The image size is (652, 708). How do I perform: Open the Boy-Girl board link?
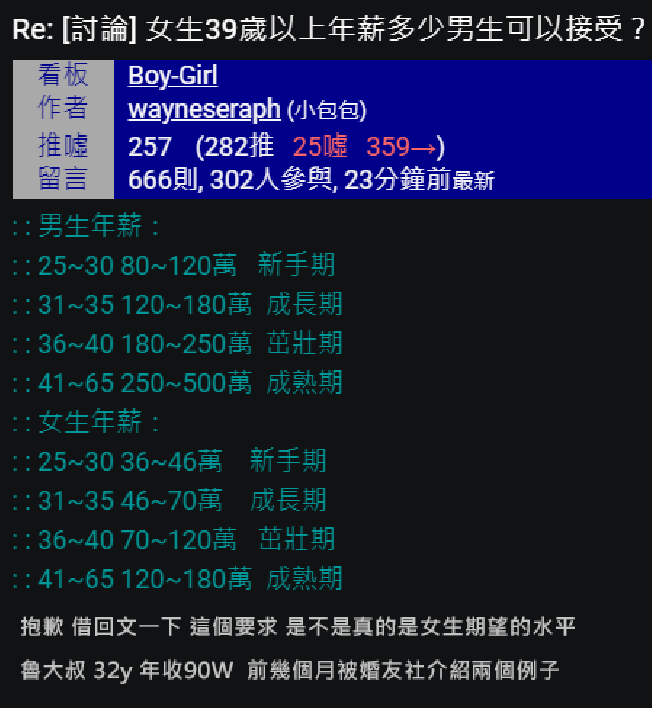point(172,76)
